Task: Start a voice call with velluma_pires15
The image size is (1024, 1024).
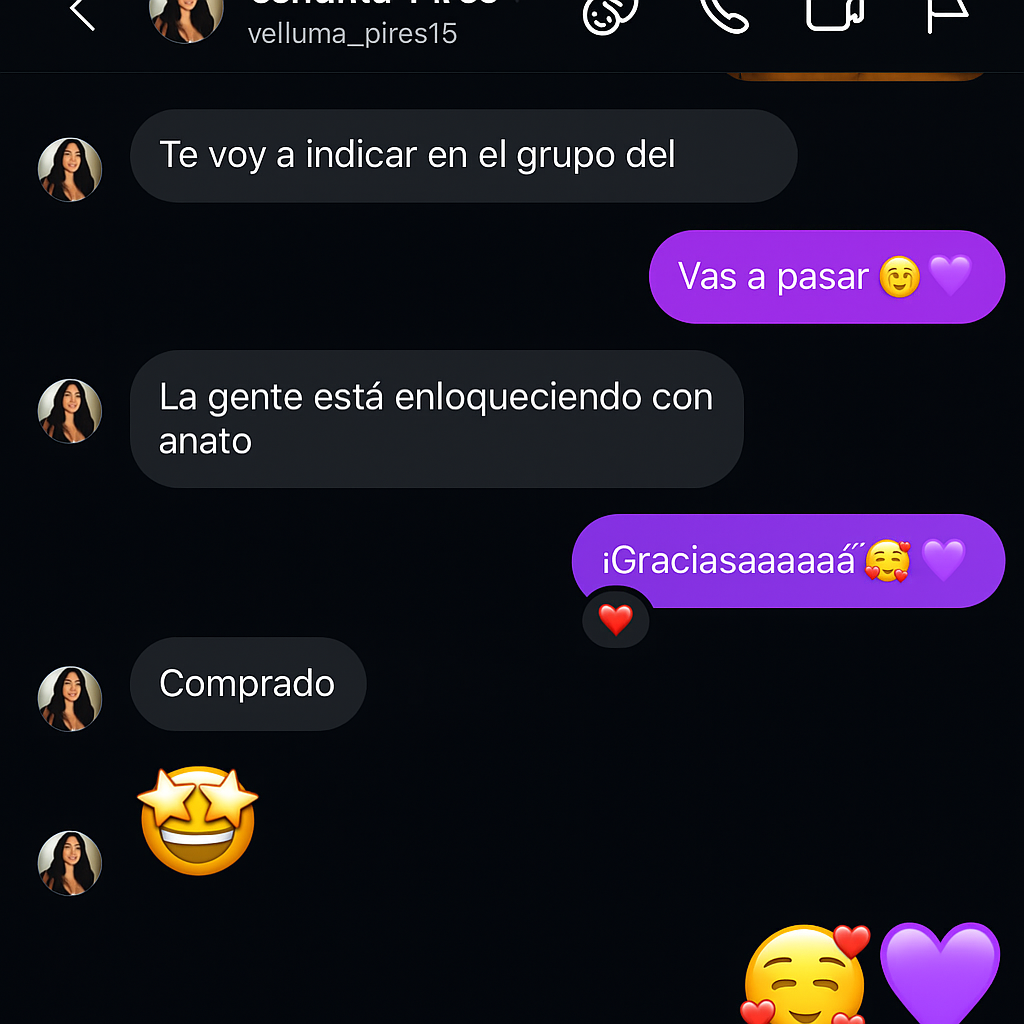Action: pos(724,14)
